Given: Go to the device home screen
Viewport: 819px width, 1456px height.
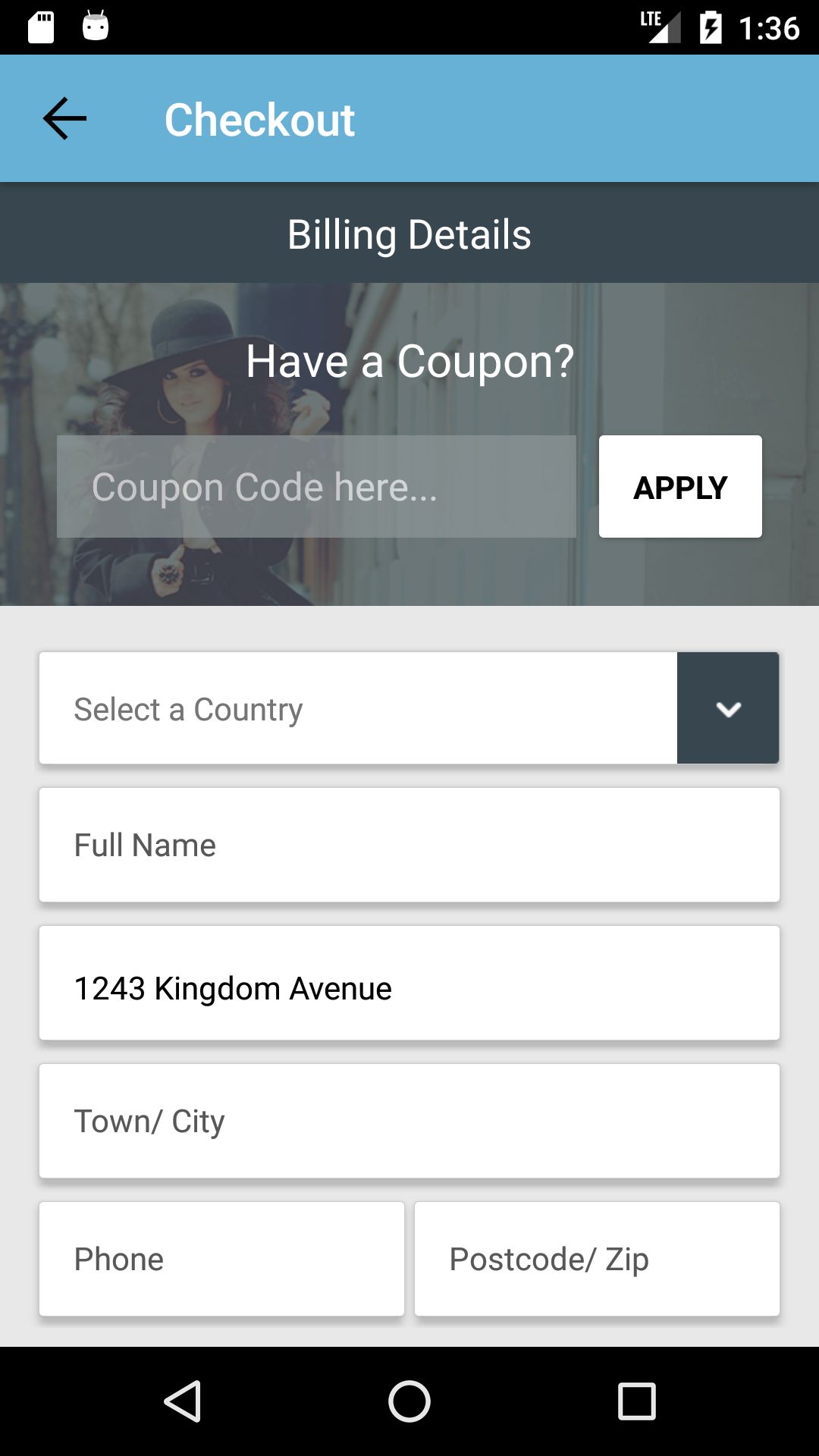Looking at the screenshot, I should point(409,1401).
